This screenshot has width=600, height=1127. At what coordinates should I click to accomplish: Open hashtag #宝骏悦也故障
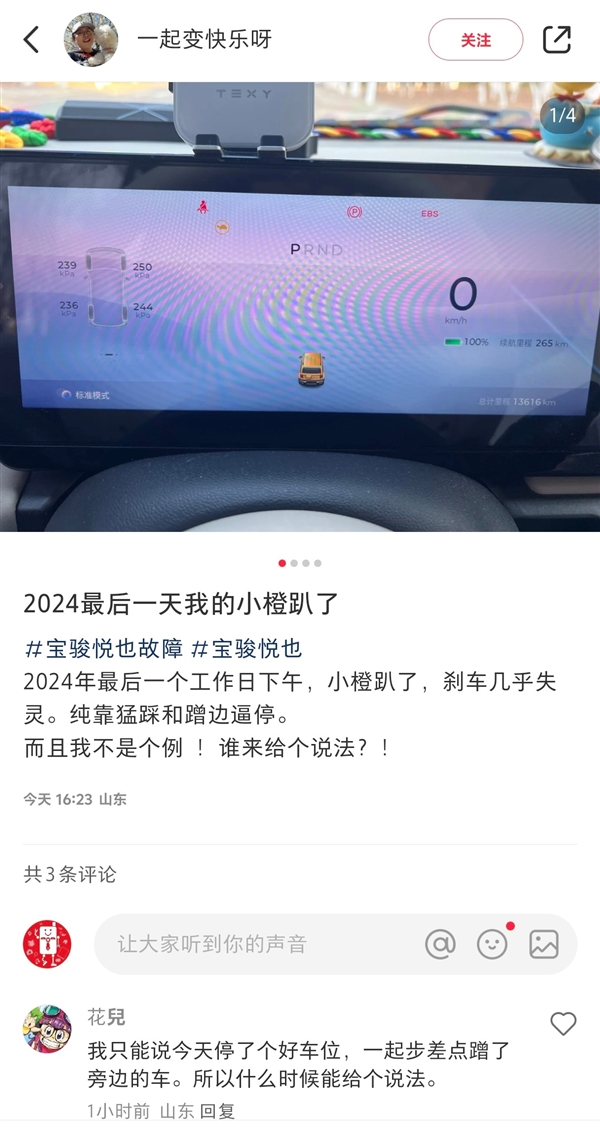(x=104, y=648)
